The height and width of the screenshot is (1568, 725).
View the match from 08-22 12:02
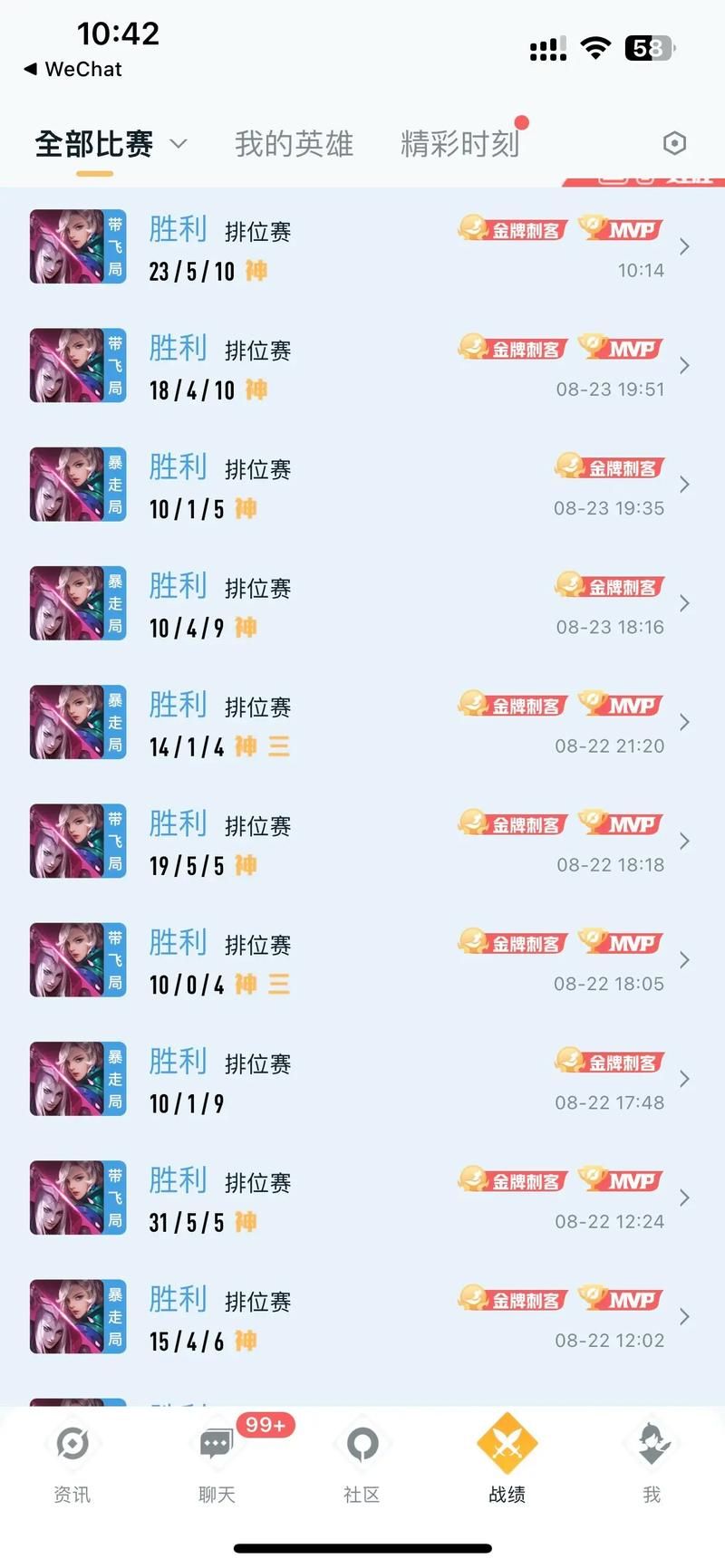click(x=362, y=1316)
